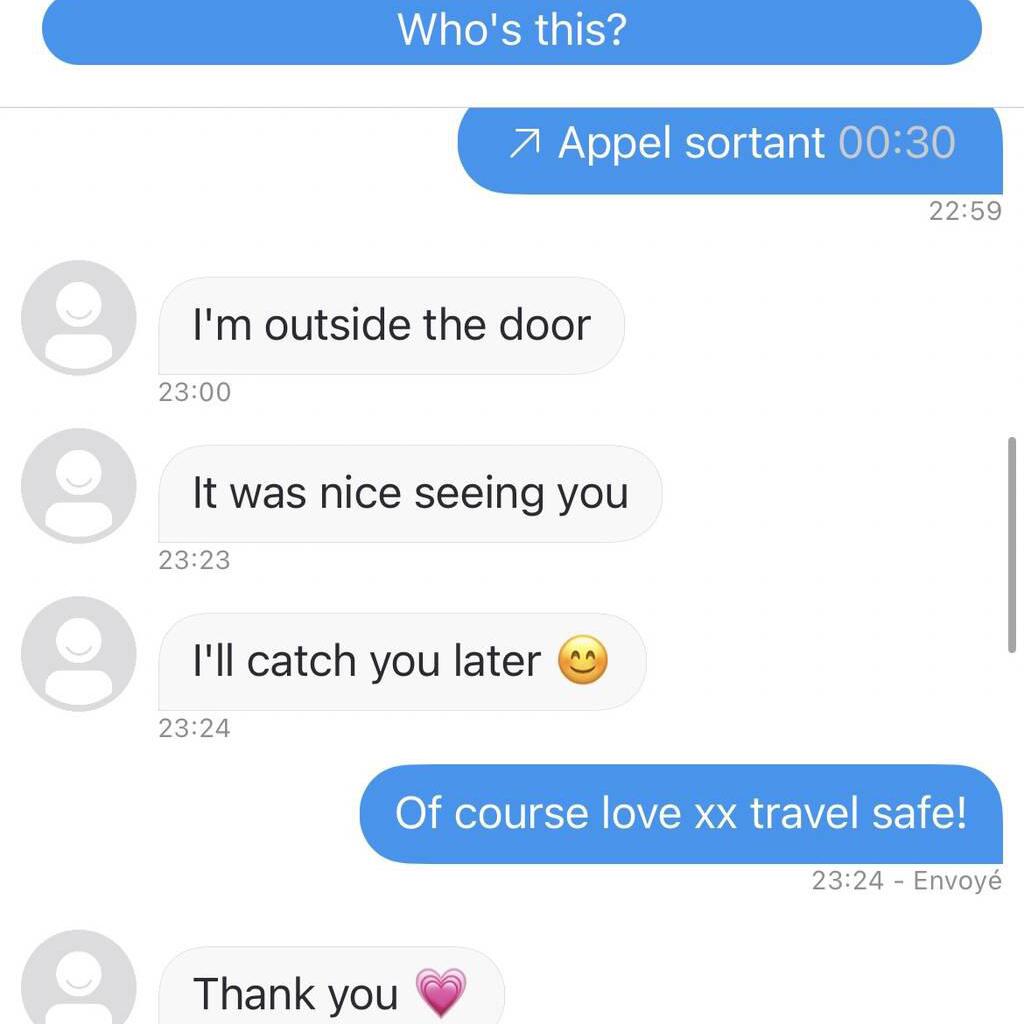The image size is (1024, 1024).
Task: Tap avatar next to "It was nice seeing you"
Action: pyautogui.click(x=78, y=485)
